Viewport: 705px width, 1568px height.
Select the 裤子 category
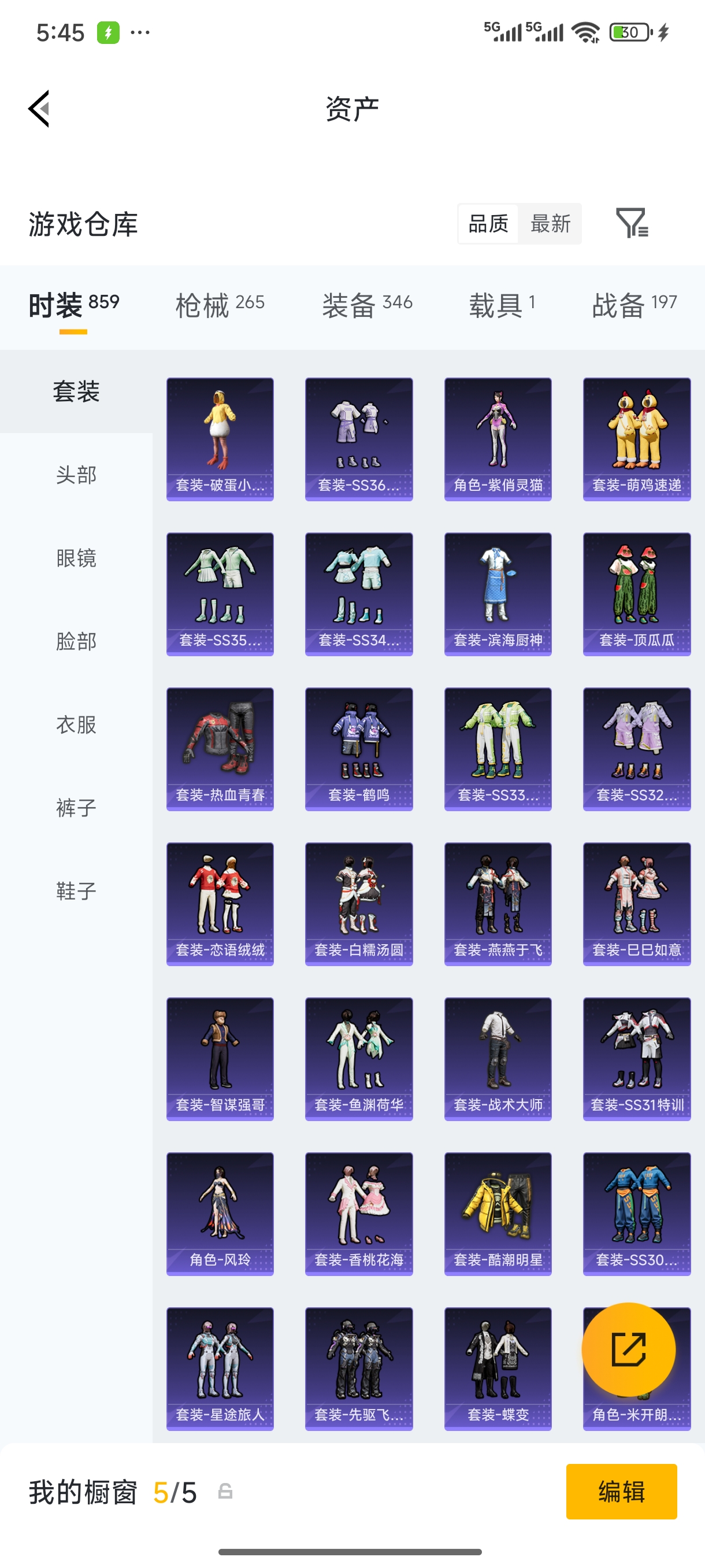(x=76, y=808)
